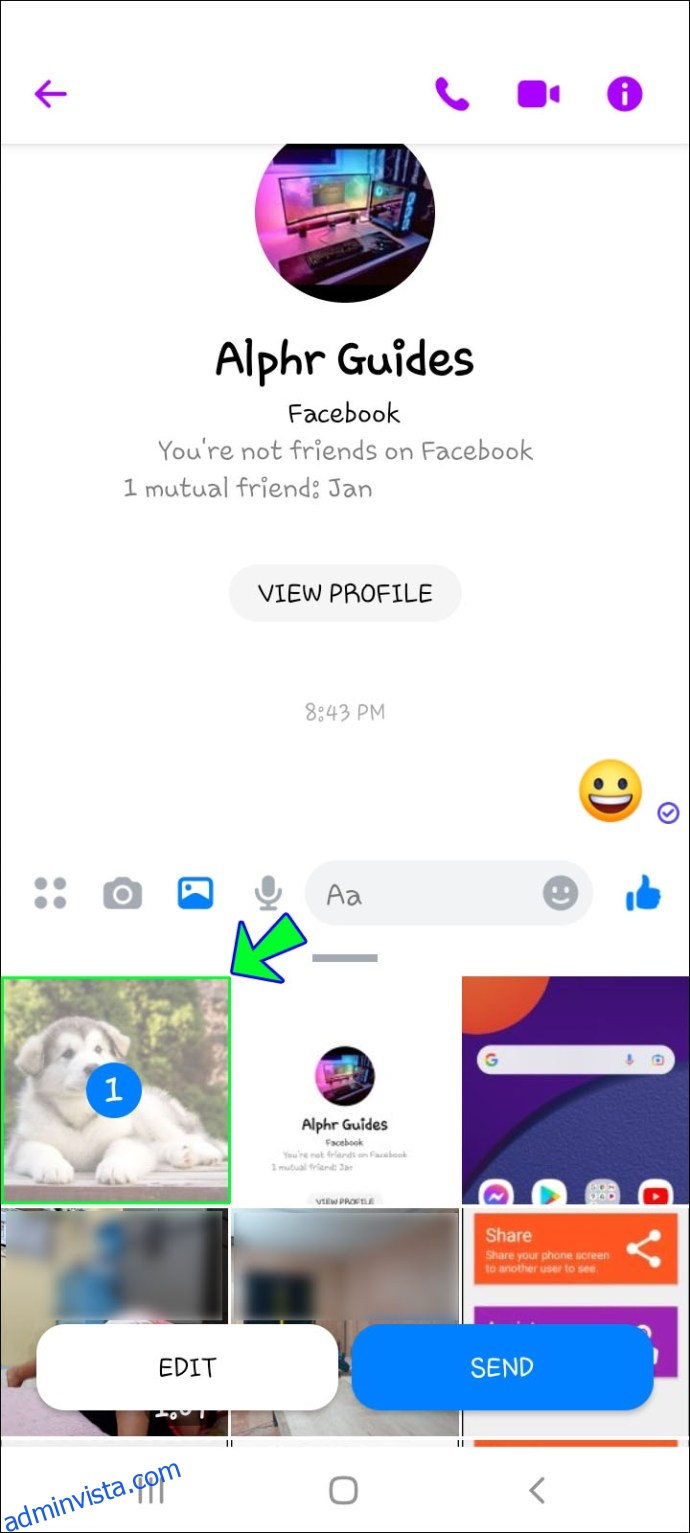The width and height of the screenshot is (690, 1533).
Task: Record a voice message with microphone
Action: 267,892
